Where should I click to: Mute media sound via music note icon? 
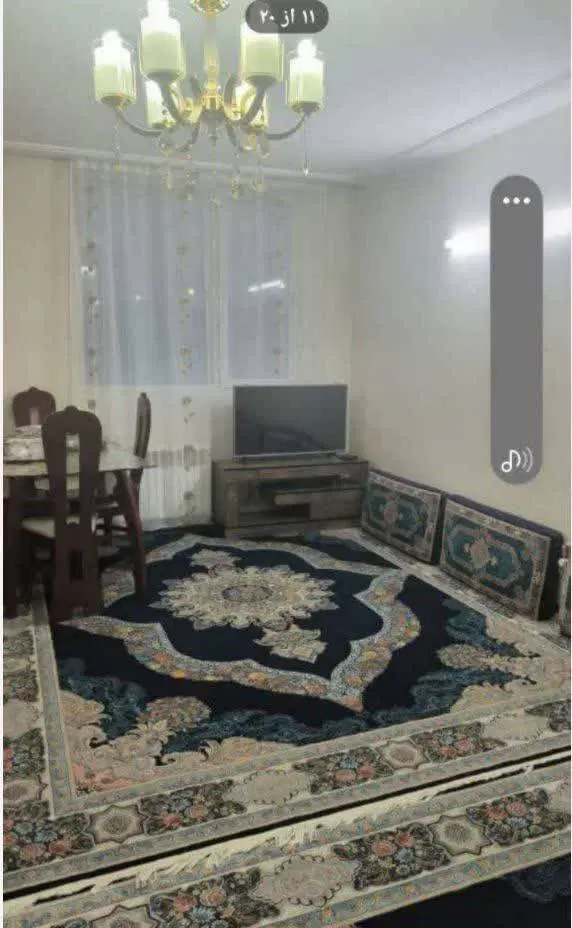[517, 460]
